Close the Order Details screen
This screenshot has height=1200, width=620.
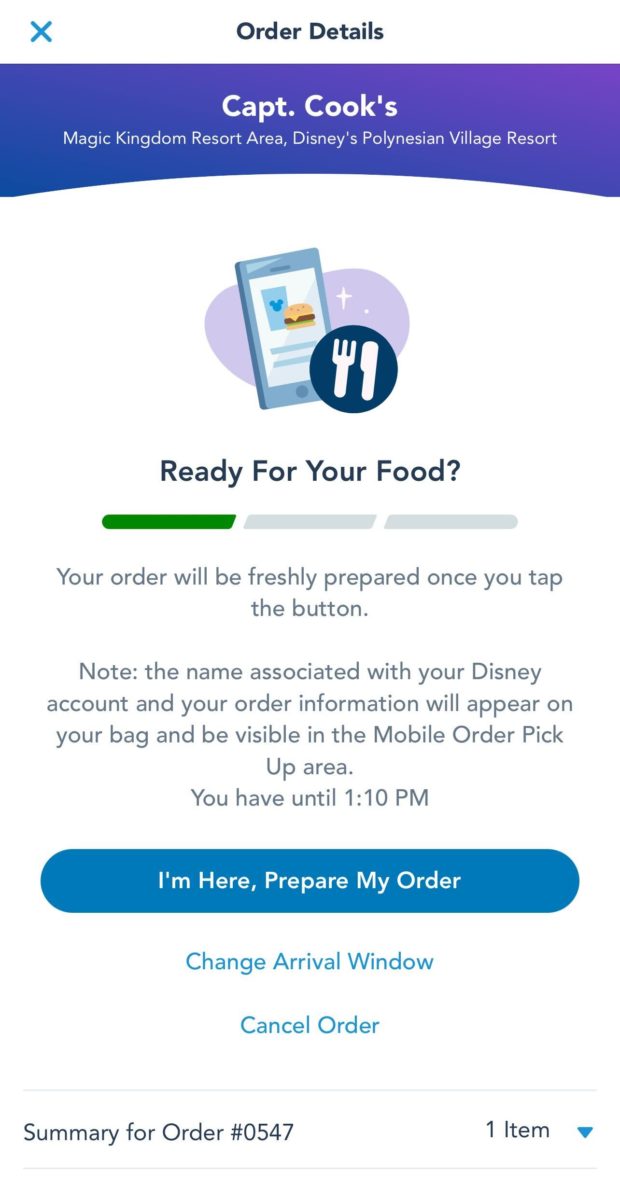coord(41,31)
